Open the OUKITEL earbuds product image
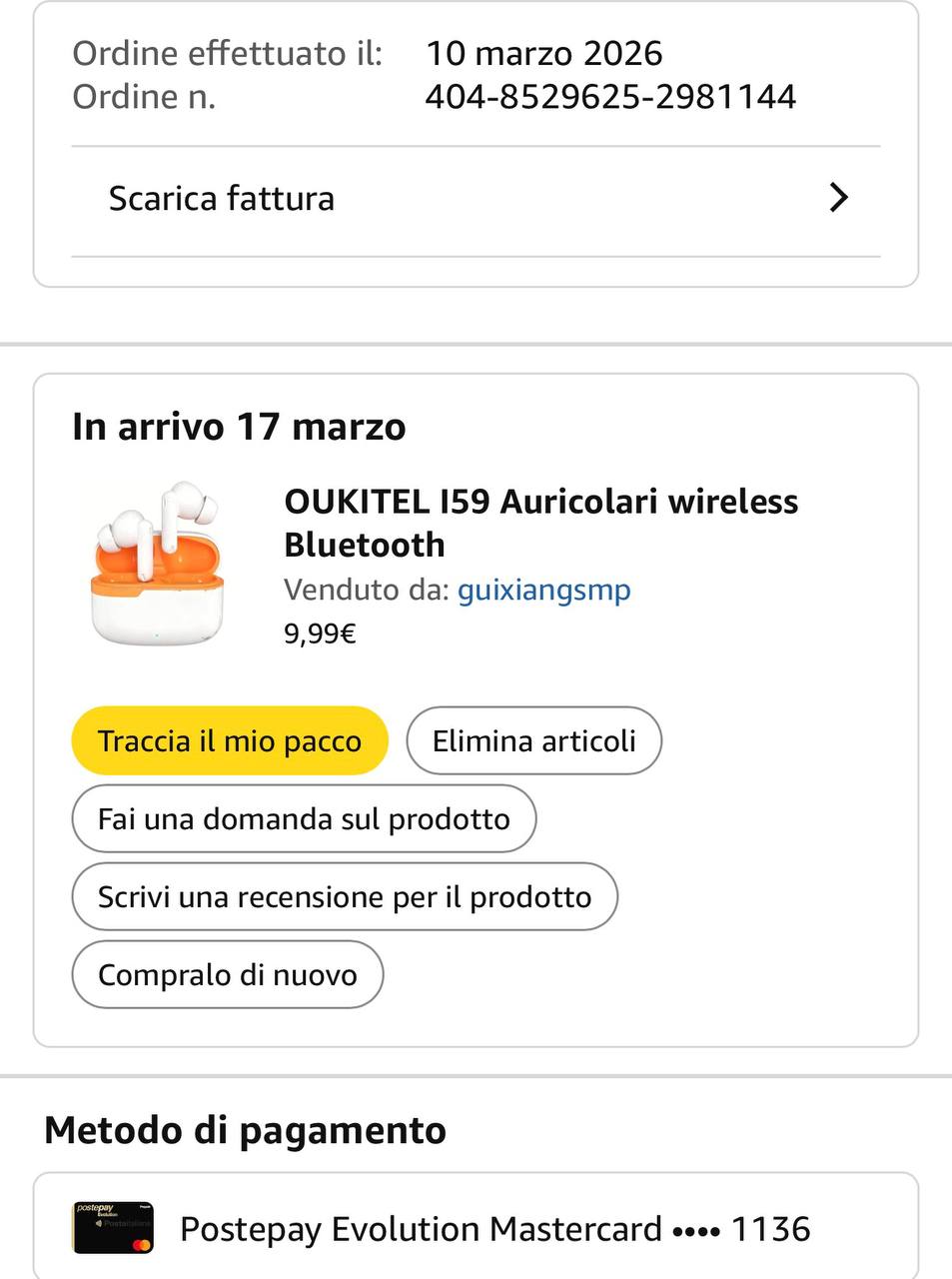The width and height of the screenshot is (952, 1279). [158, 564]
